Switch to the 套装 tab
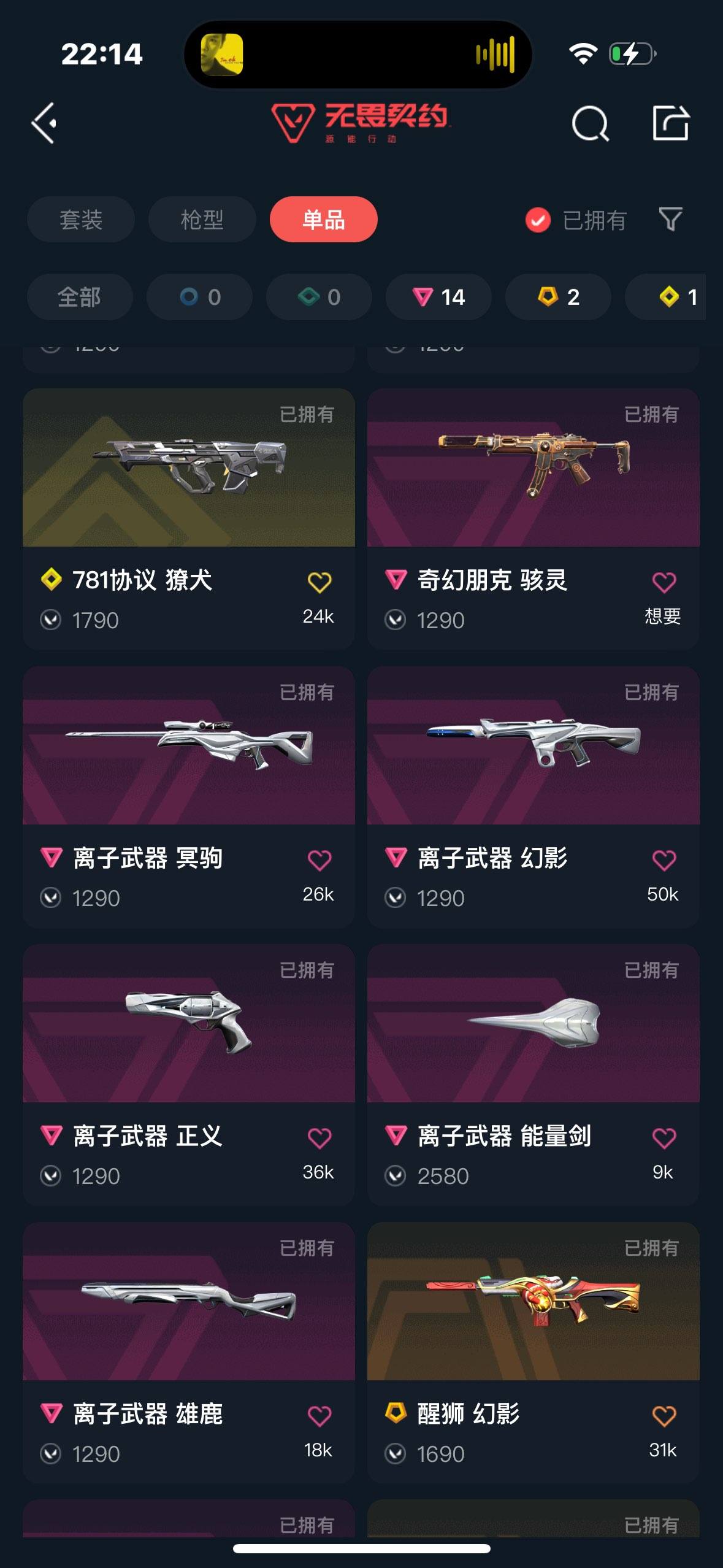The height and width of the screenshot is (1568, 723). pos(80,220)
